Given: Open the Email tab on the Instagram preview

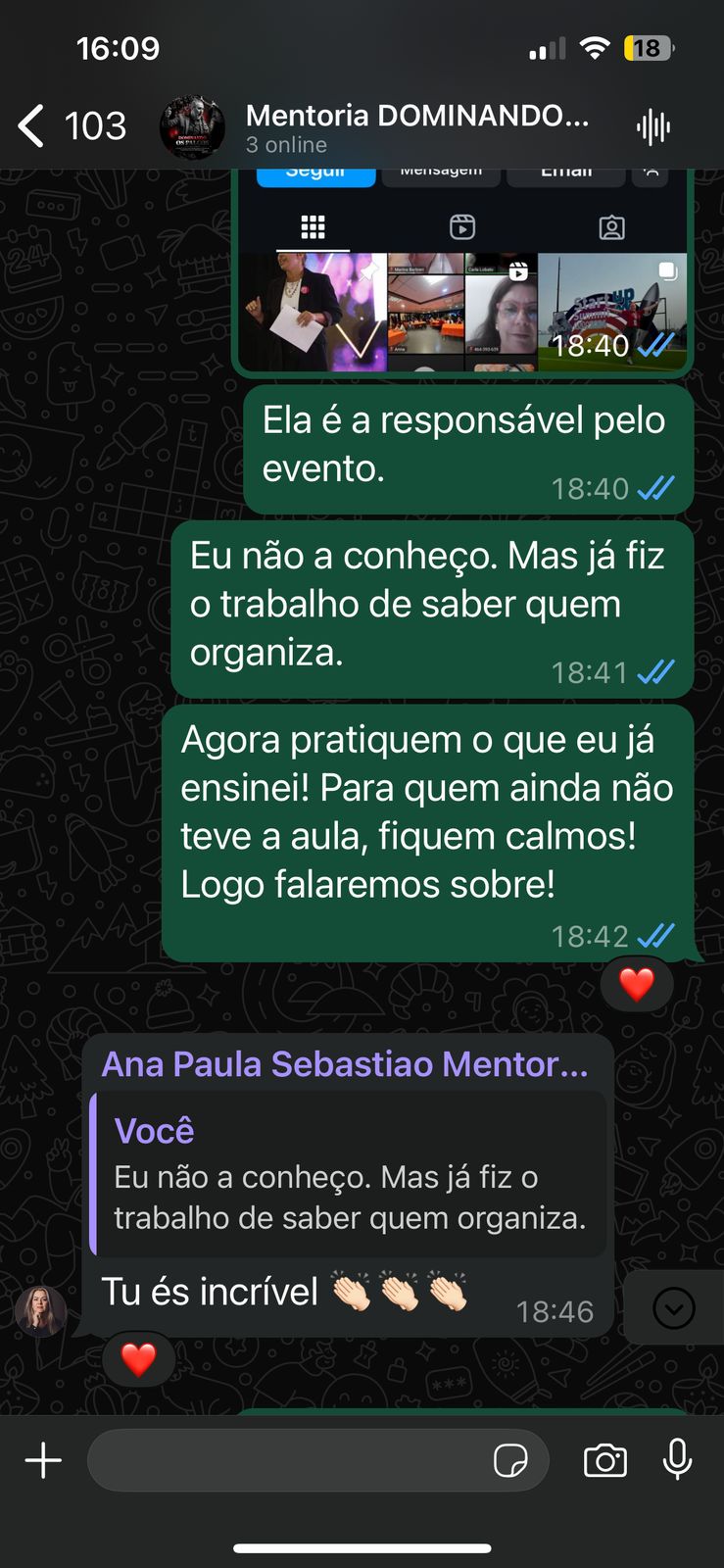Looking at the screenshot, I should (x=563, y=169).
